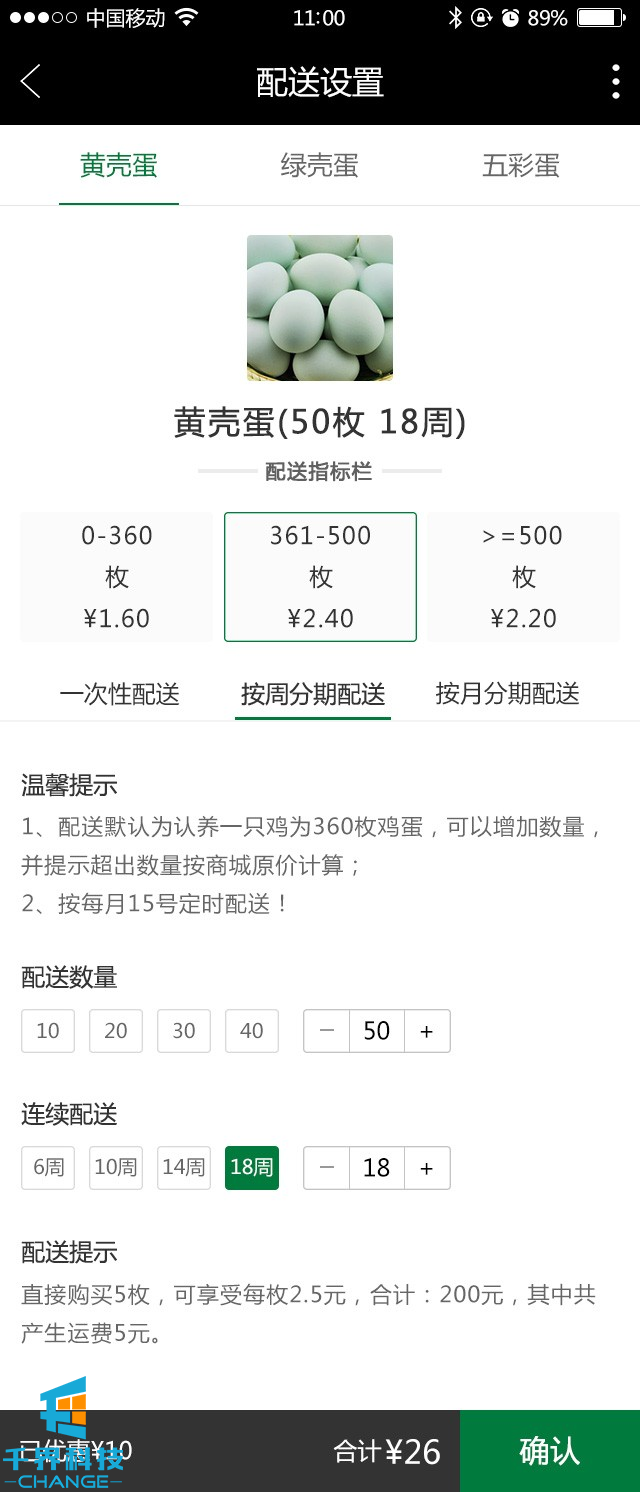
Task: Decrease the 连续配送 weeks below 18
Action: tap(327, 1168)
